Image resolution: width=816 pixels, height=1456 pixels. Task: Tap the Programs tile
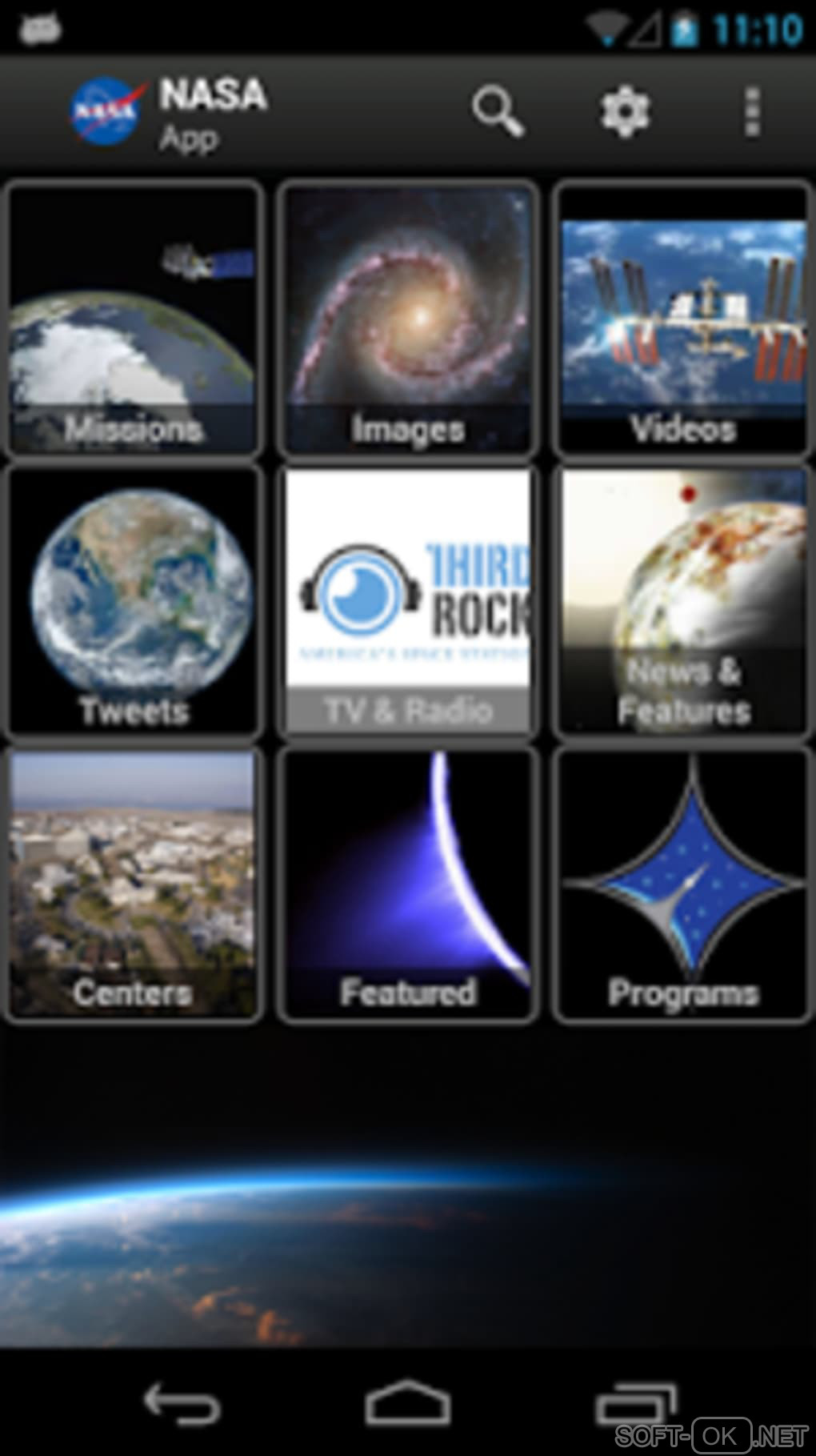[682, 884]
